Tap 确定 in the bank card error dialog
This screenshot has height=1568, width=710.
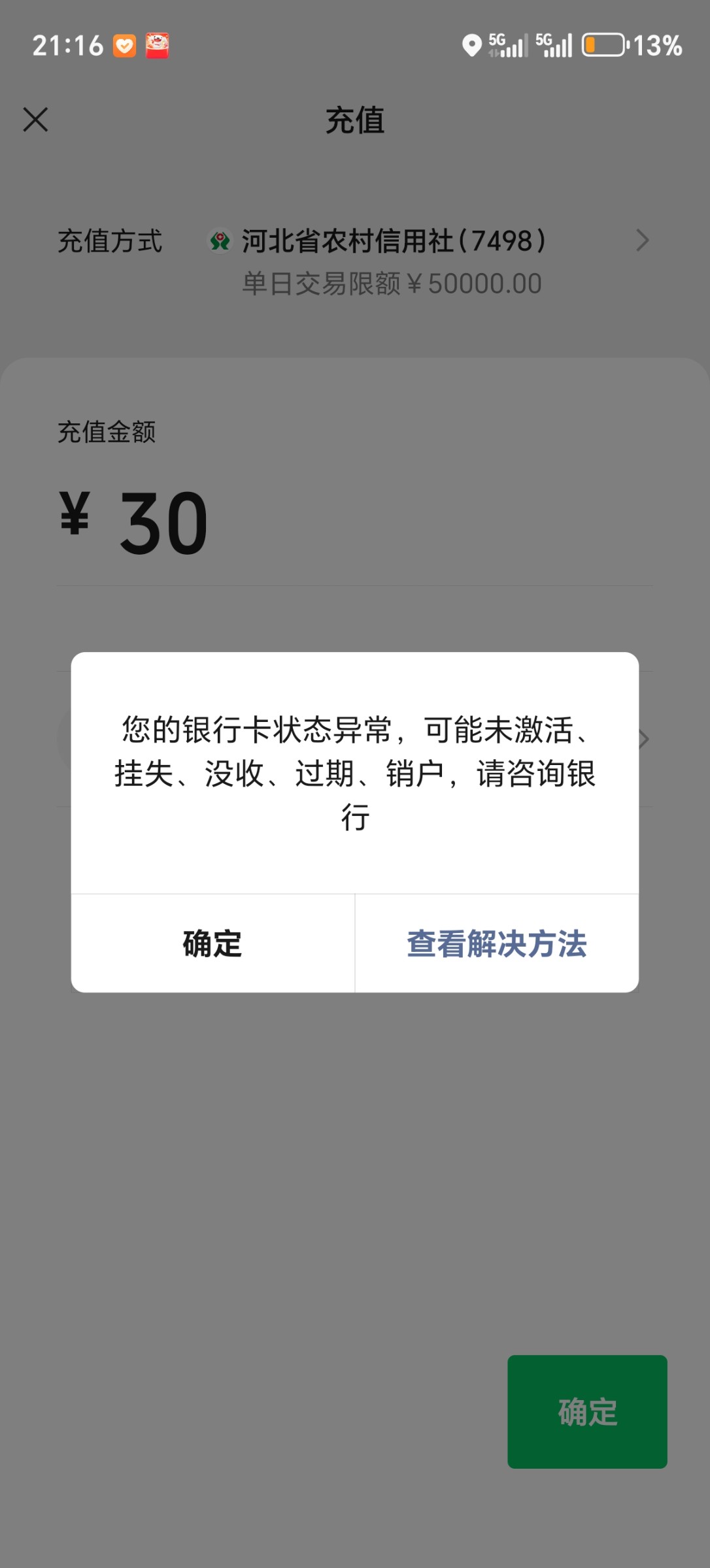click(x=212, y=943)
